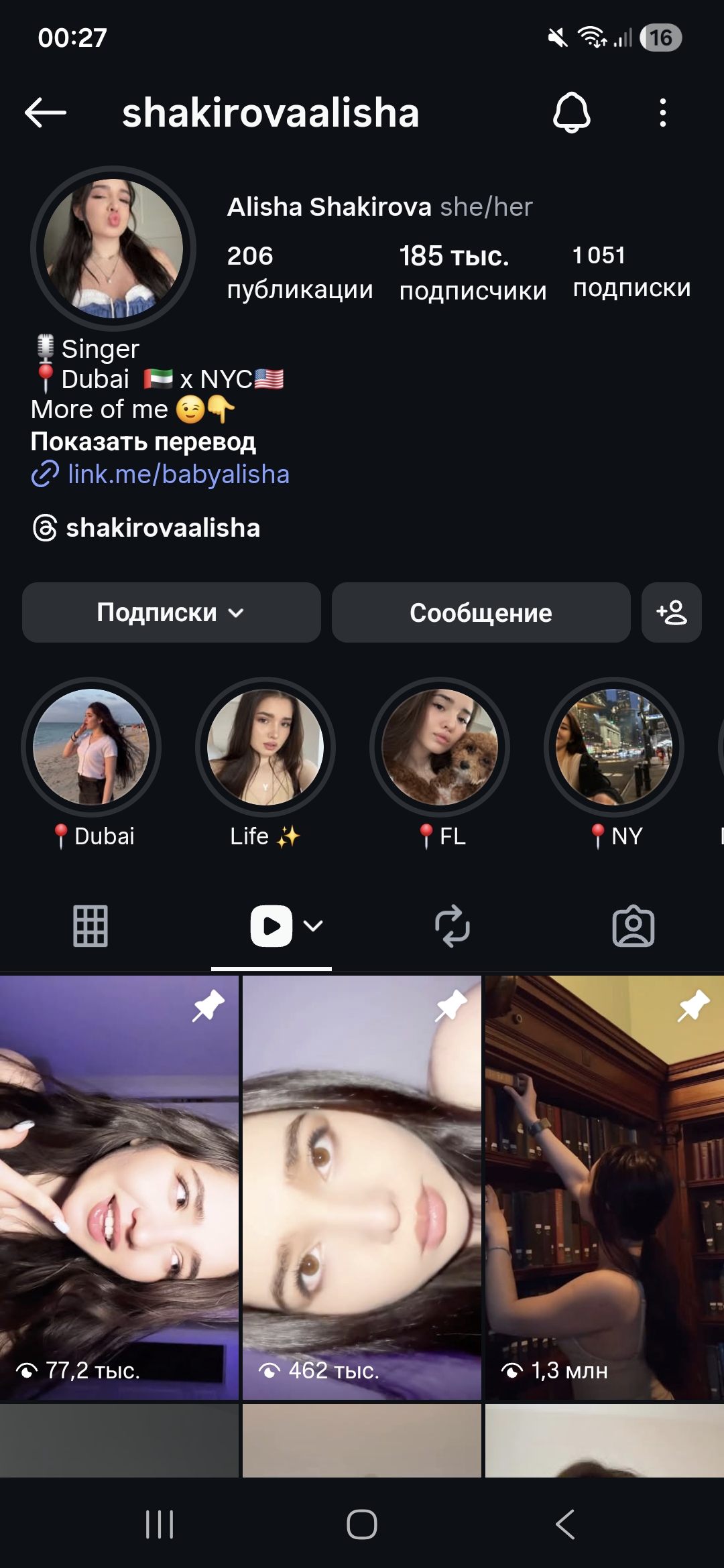Go back using the top arrow
Viewport: 724px width, 1568px height.
click(x=46, y=113)
